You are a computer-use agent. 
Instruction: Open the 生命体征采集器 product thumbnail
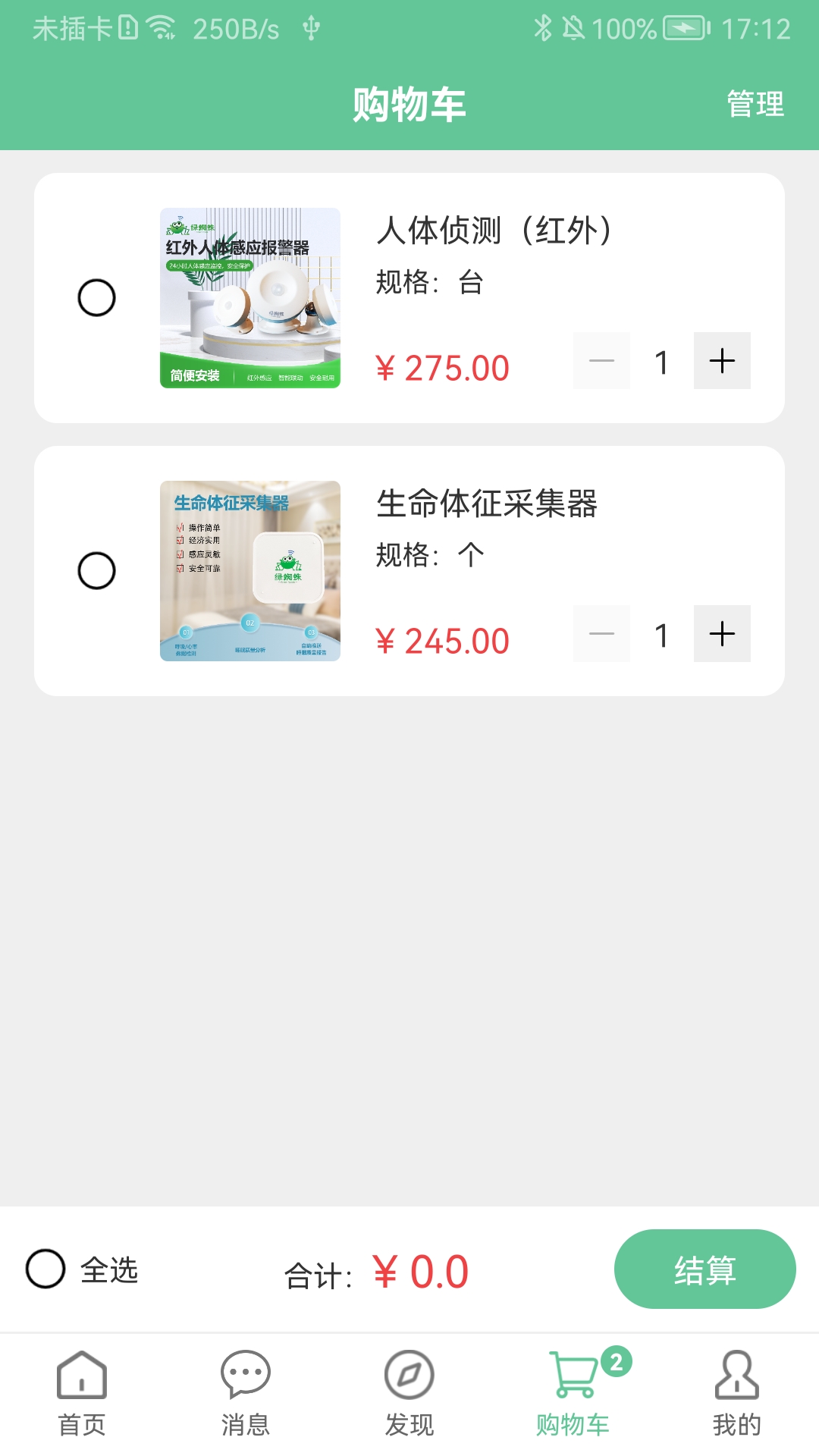250,570
